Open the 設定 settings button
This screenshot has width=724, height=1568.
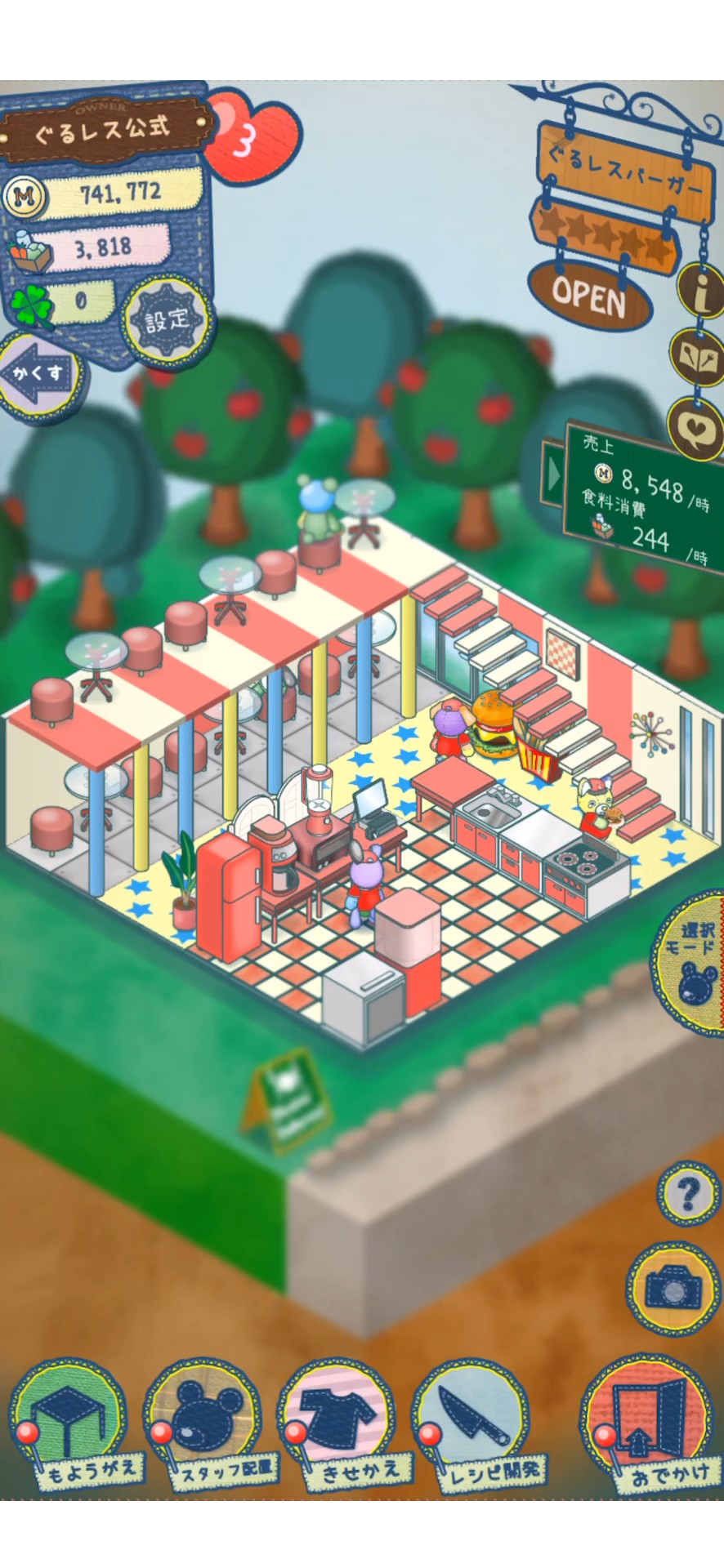pyautogui.click(x=168, y=319)
